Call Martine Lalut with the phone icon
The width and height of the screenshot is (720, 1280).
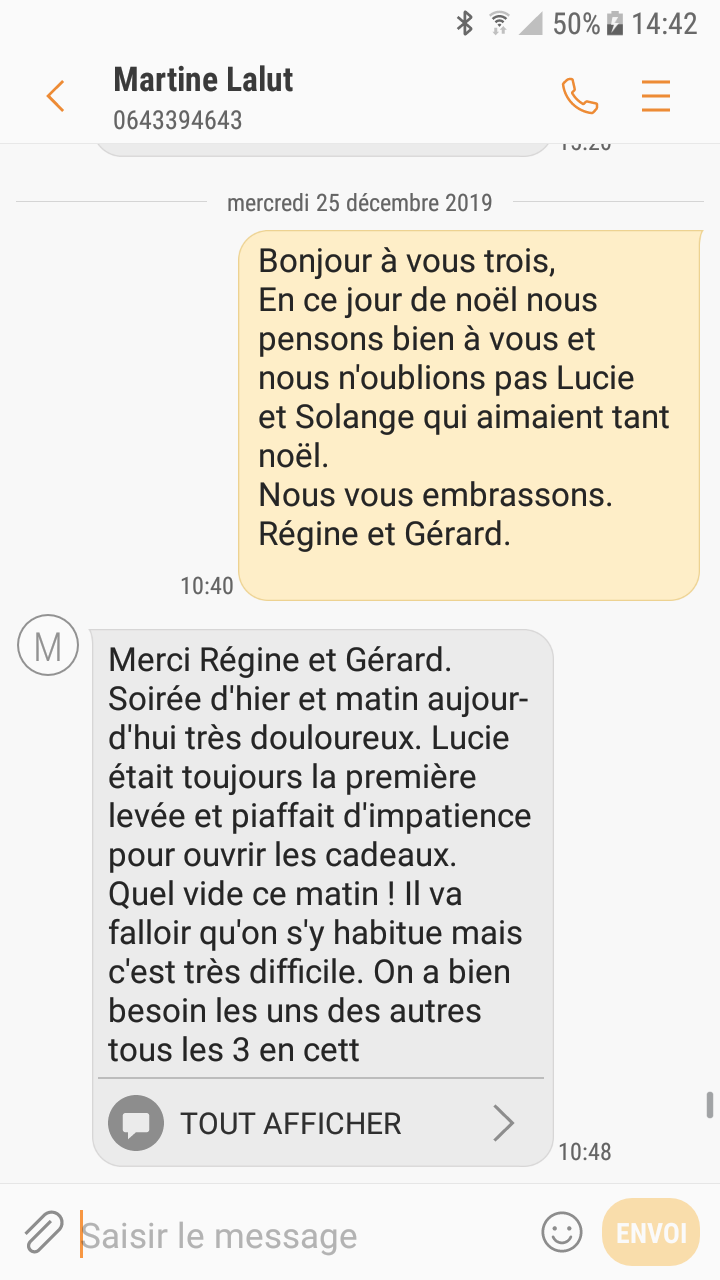[579, 97]
